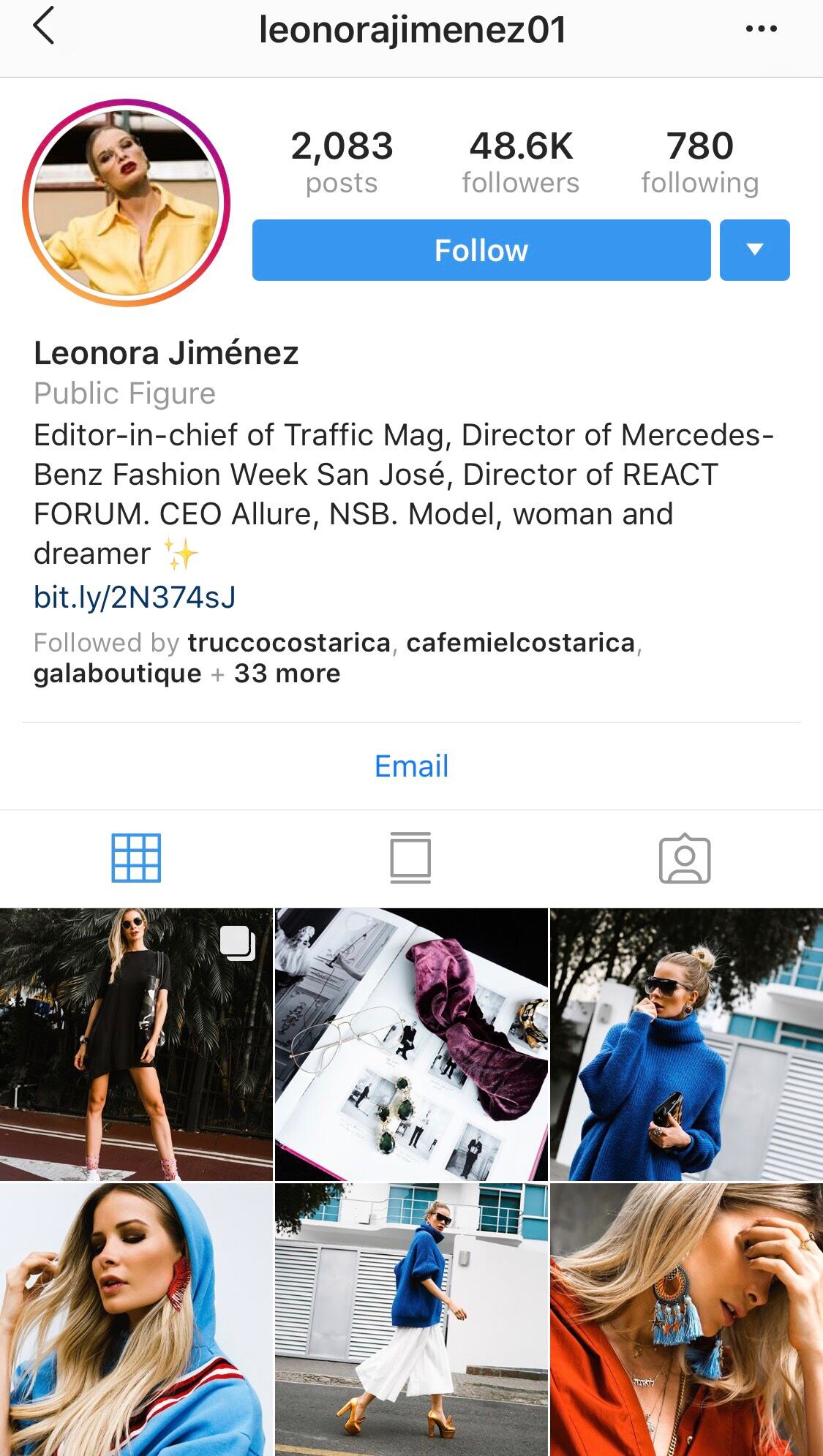Image resolution: width=823 pixels, height=1456 pixels.
Task: Switch to the grid view tab
Action: (136, 858)
